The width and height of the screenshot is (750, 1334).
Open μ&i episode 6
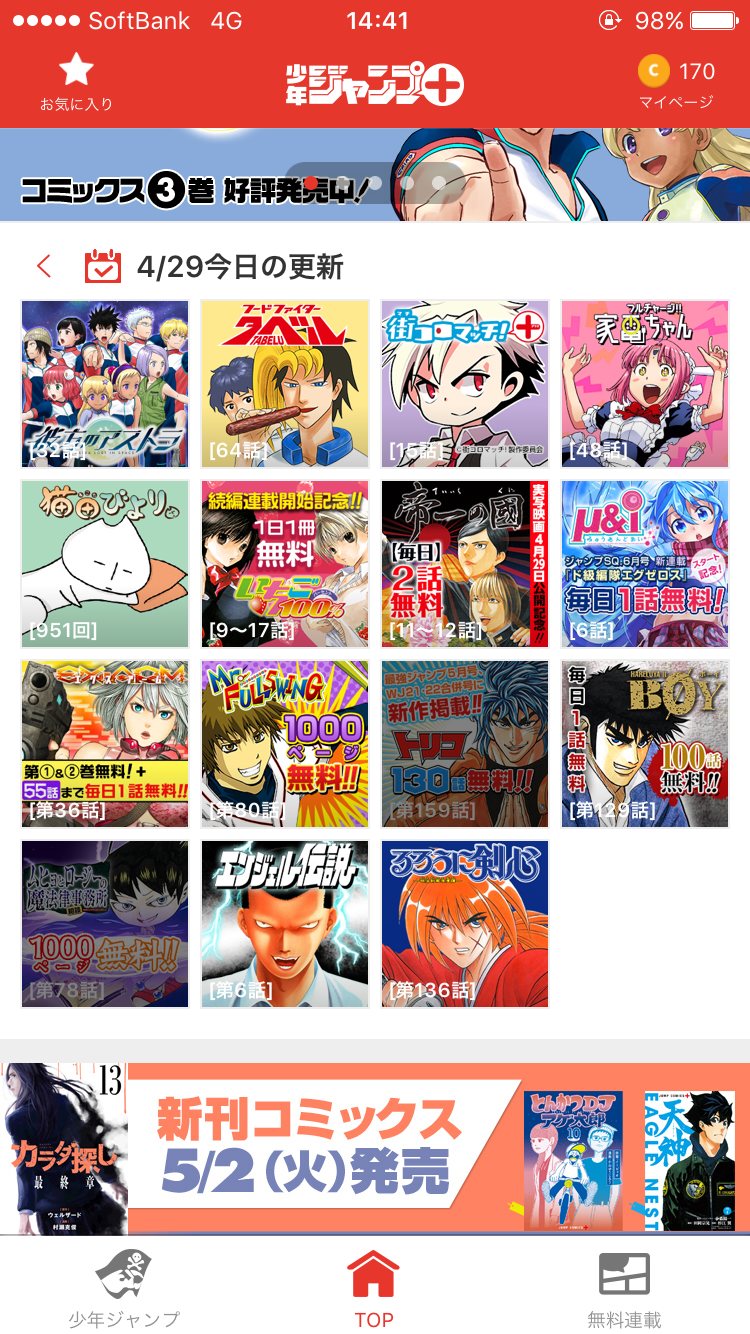pos(645,564)
